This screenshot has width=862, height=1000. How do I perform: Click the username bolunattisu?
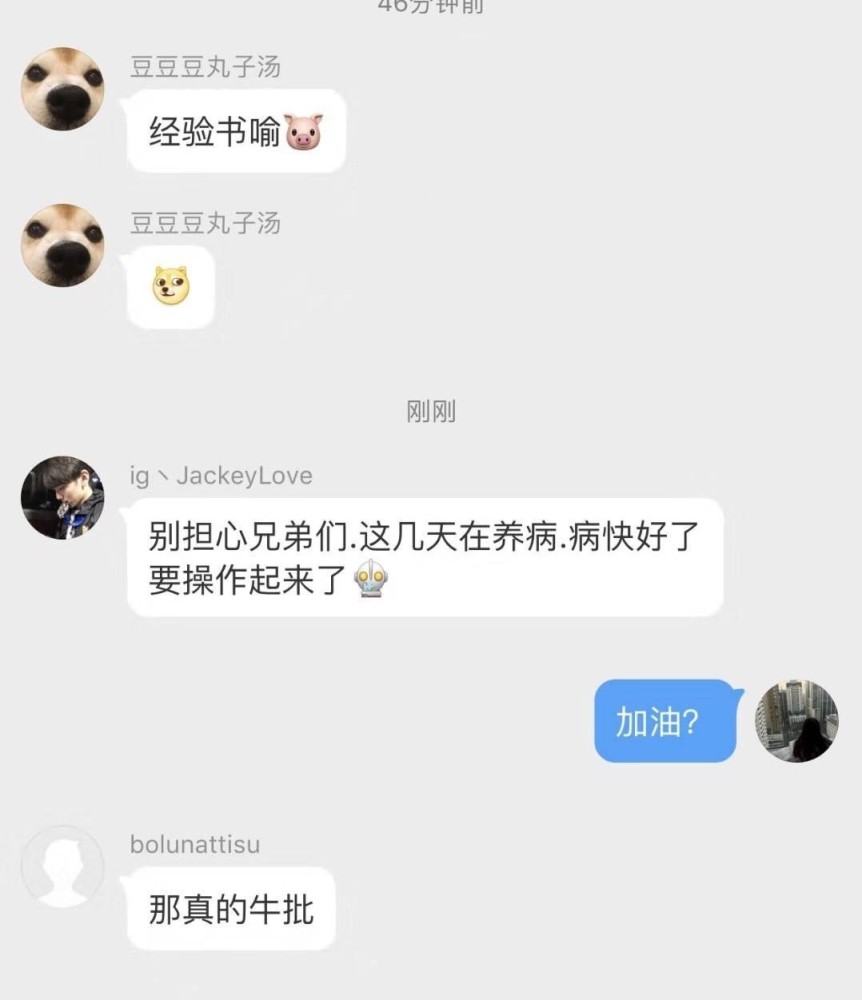(x=193, y=844)
